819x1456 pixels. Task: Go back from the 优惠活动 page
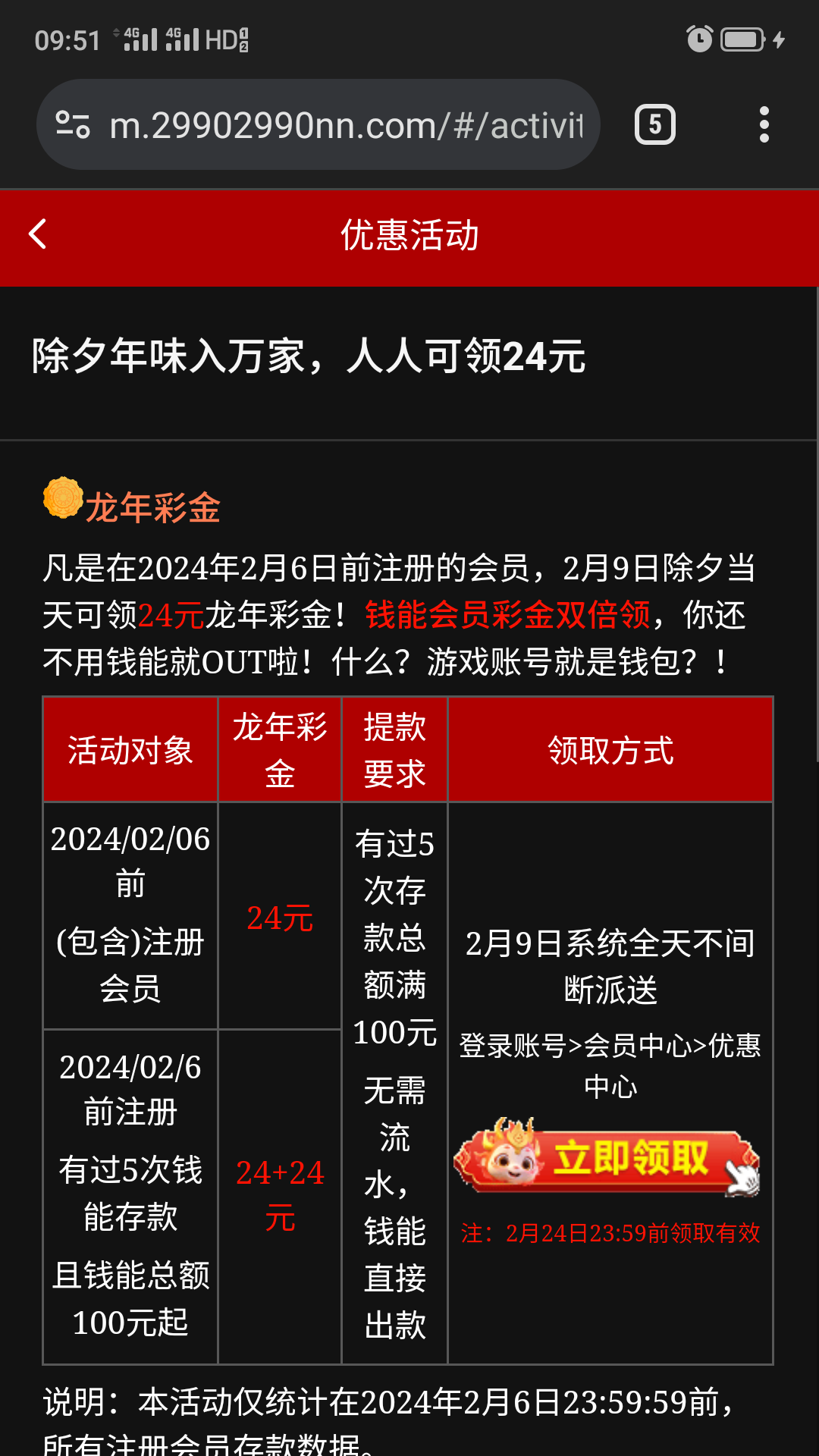tap(38, 234)
